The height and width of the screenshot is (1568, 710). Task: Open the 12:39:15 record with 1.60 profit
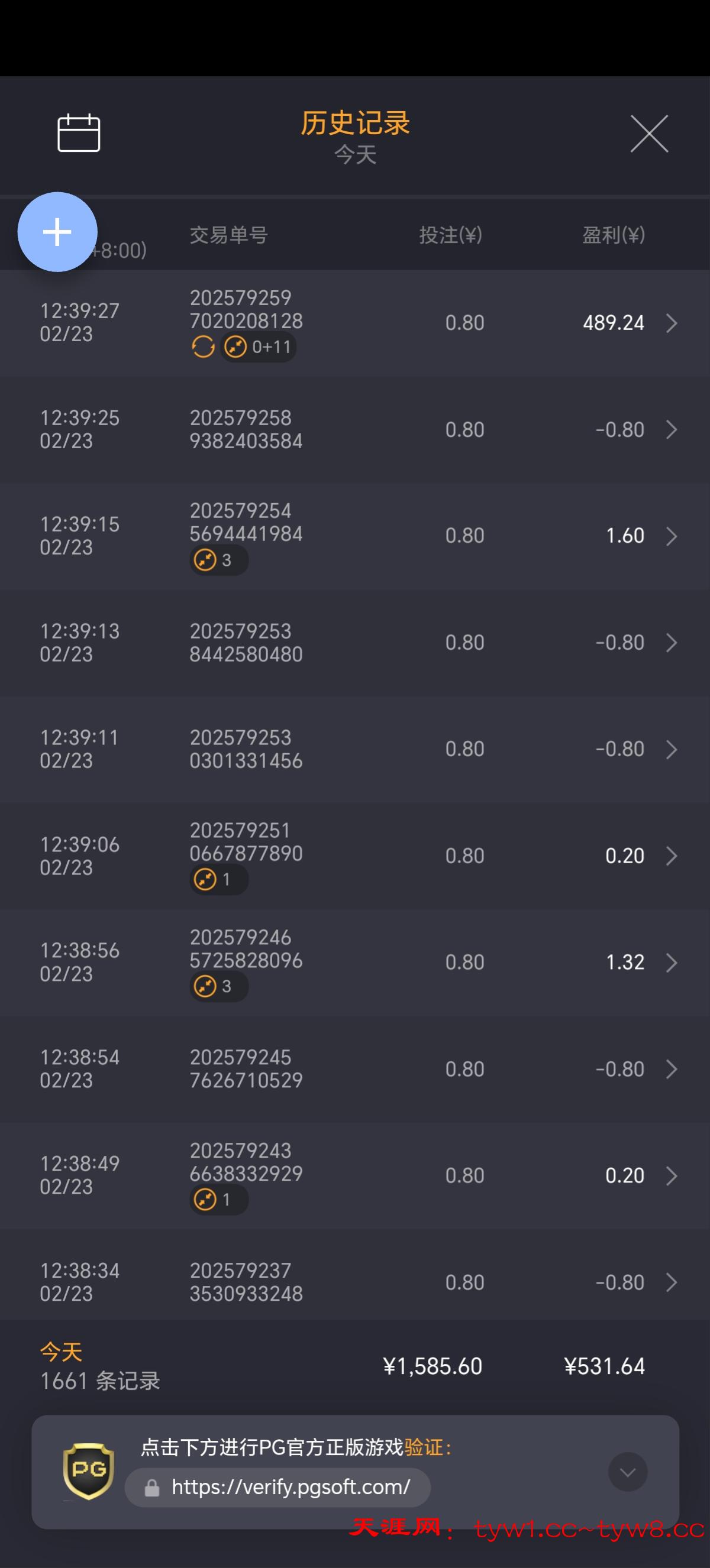671,536
